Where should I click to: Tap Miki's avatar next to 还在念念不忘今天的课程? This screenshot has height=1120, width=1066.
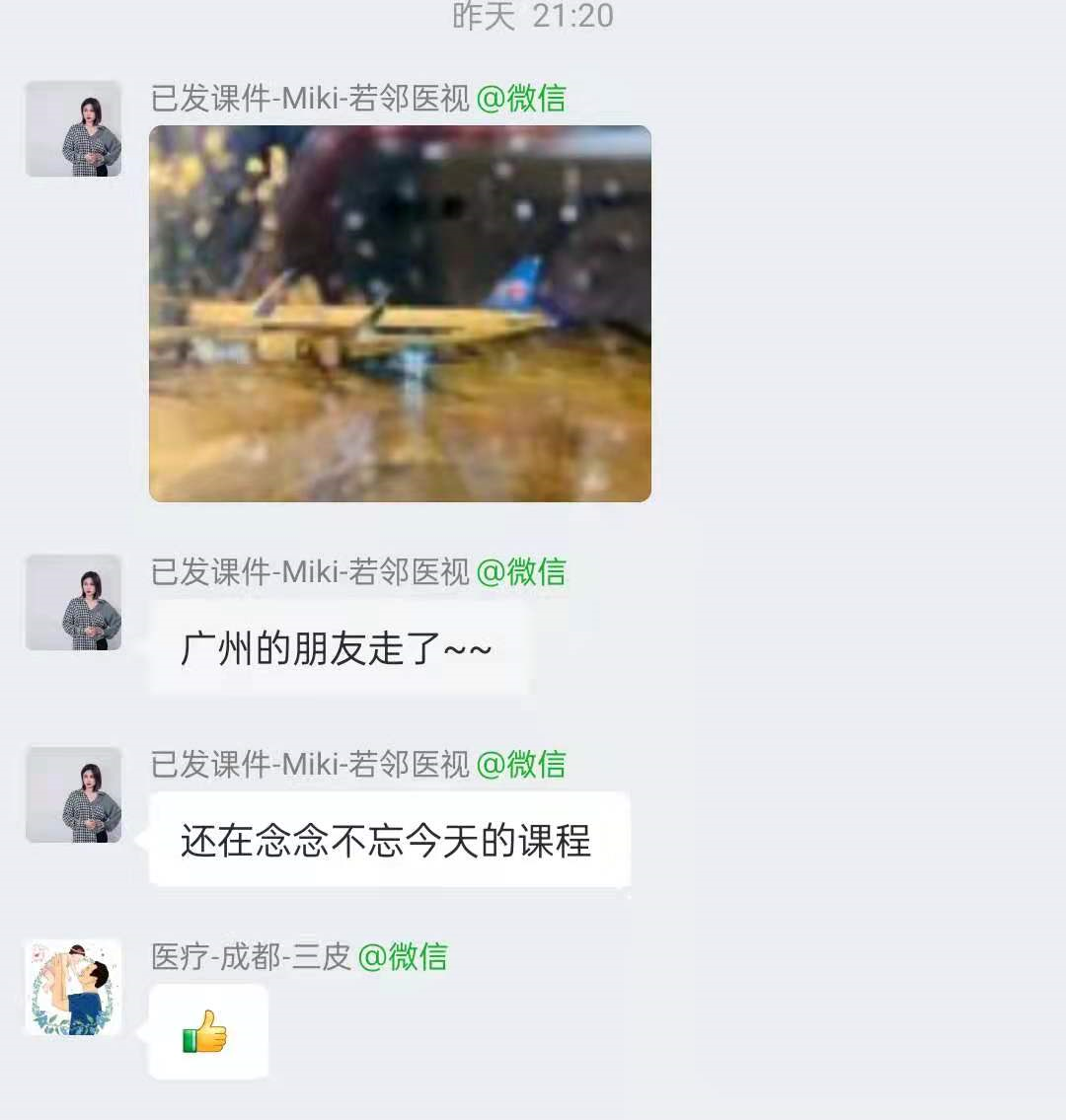[73, 794]
